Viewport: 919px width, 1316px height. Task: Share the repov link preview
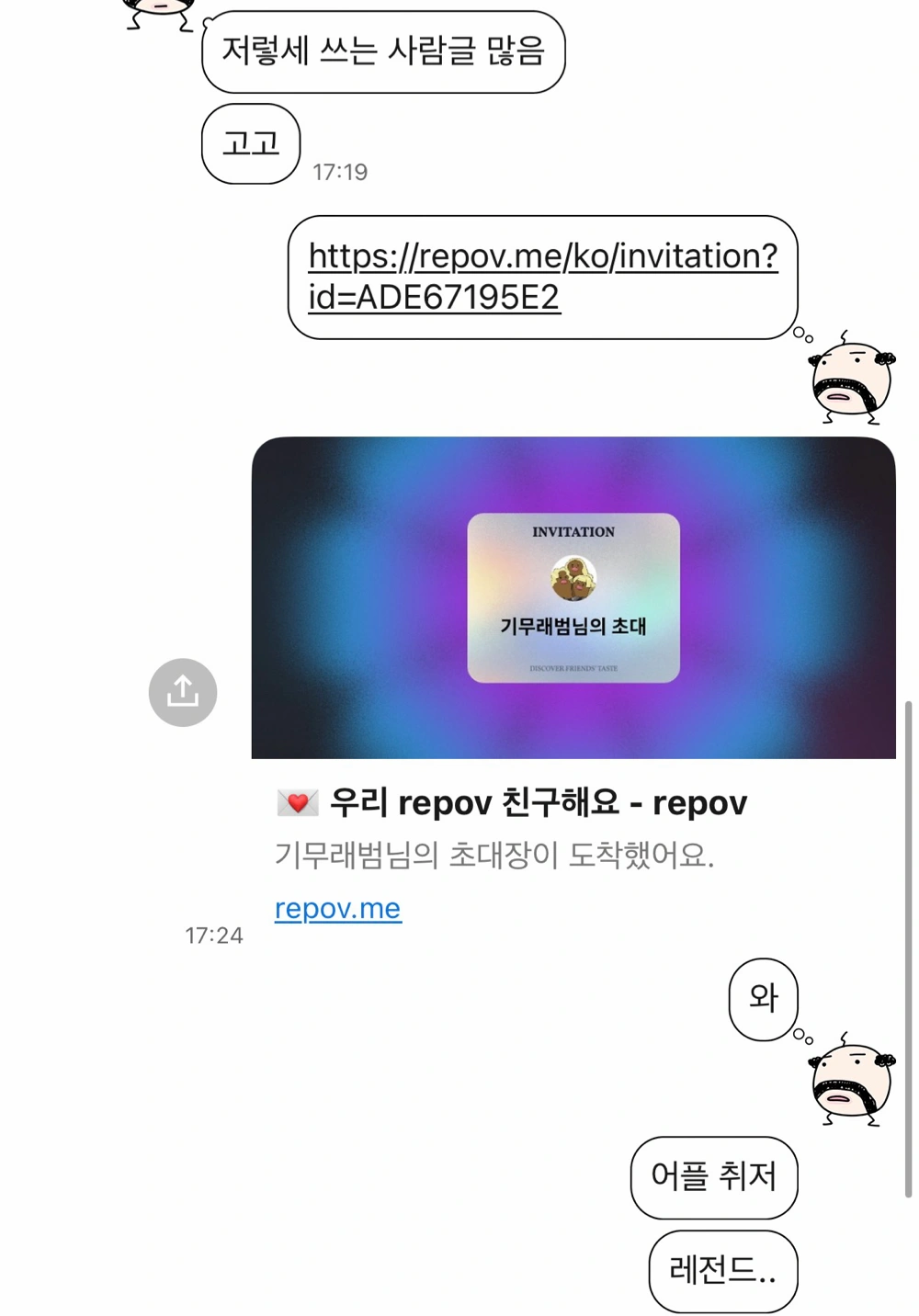pyautogui.click(x=183, y=692)
